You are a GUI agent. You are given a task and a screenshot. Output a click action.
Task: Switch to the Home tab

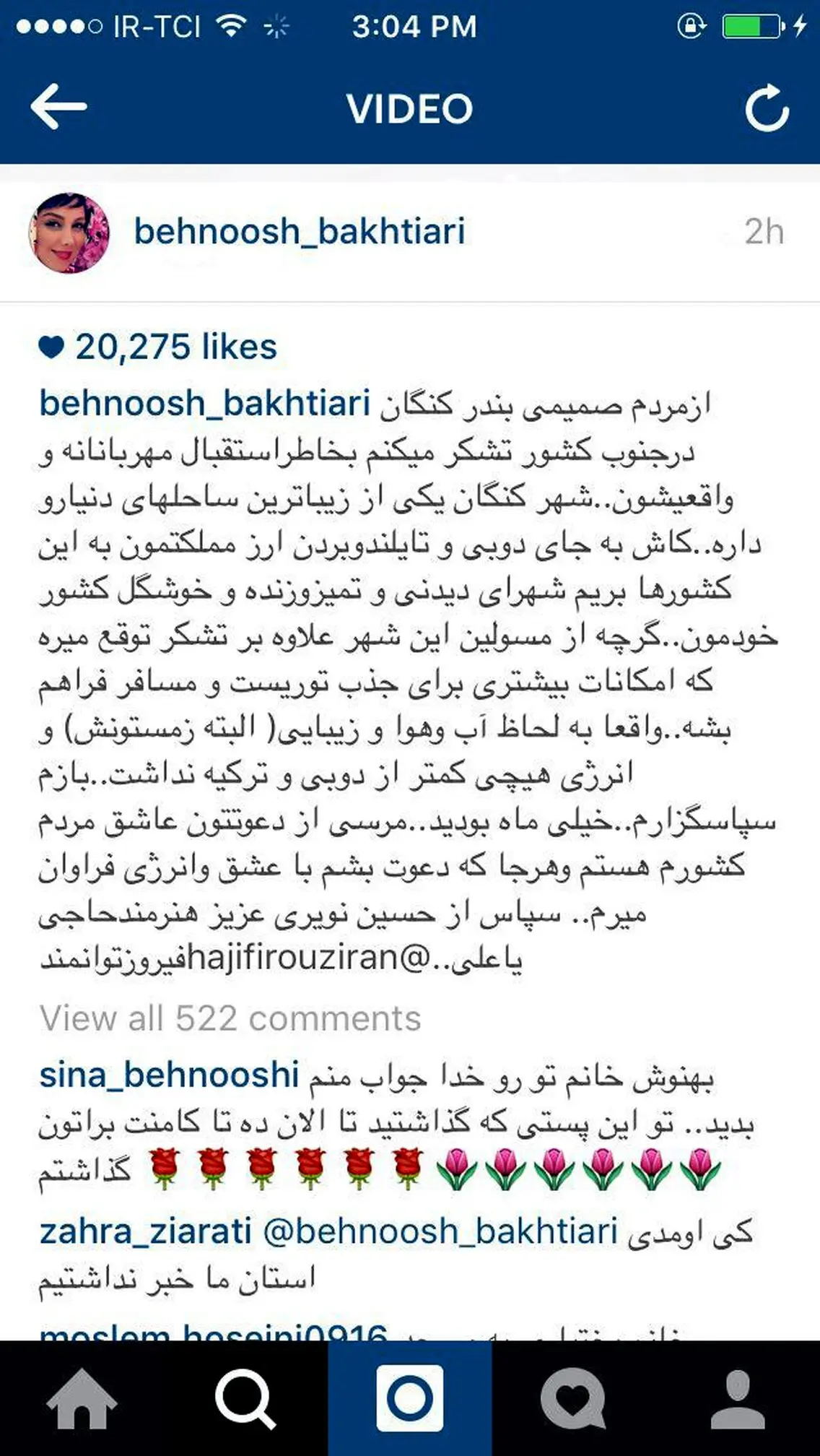point(82,1399)
